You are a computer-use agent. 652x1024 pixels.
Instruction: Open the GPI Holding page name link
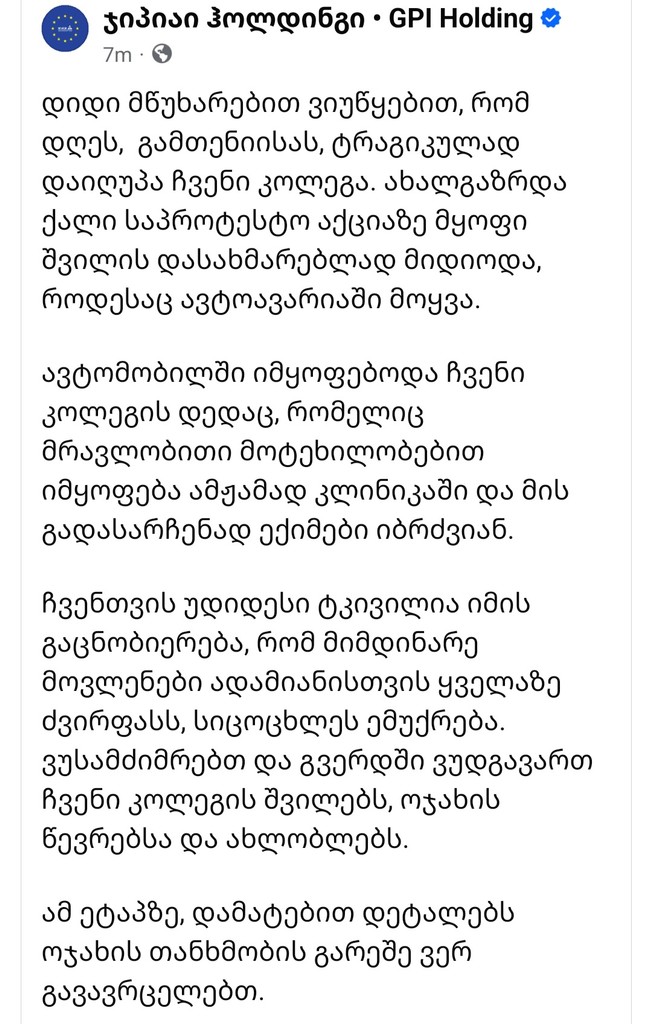click(318, 18)
